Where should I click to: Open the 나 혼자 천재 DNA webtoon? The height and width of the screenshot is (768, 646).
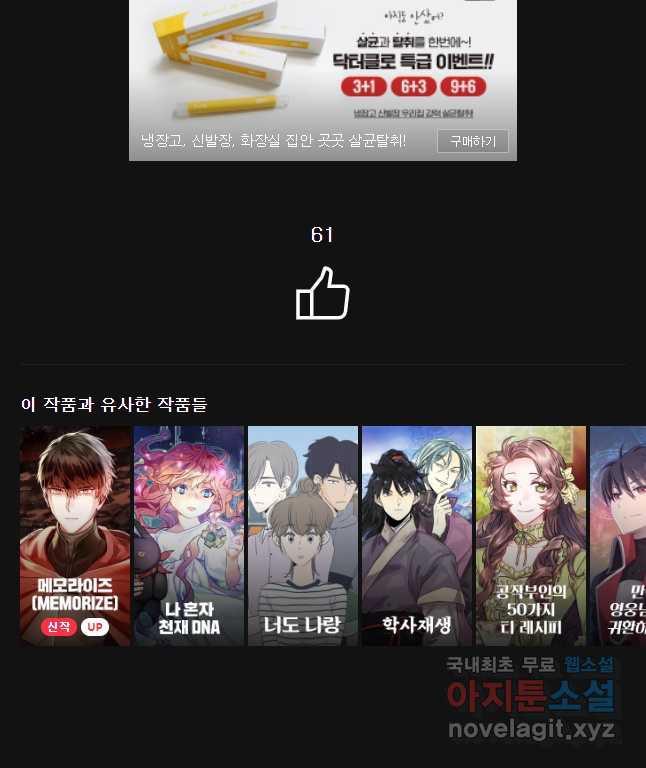(189, 535)
